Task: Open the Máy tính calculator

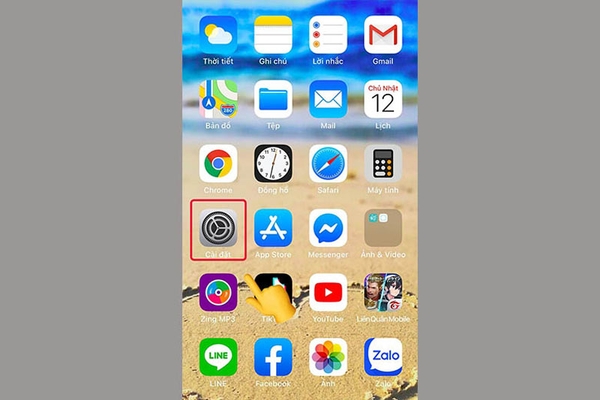Action: [382, 163]
